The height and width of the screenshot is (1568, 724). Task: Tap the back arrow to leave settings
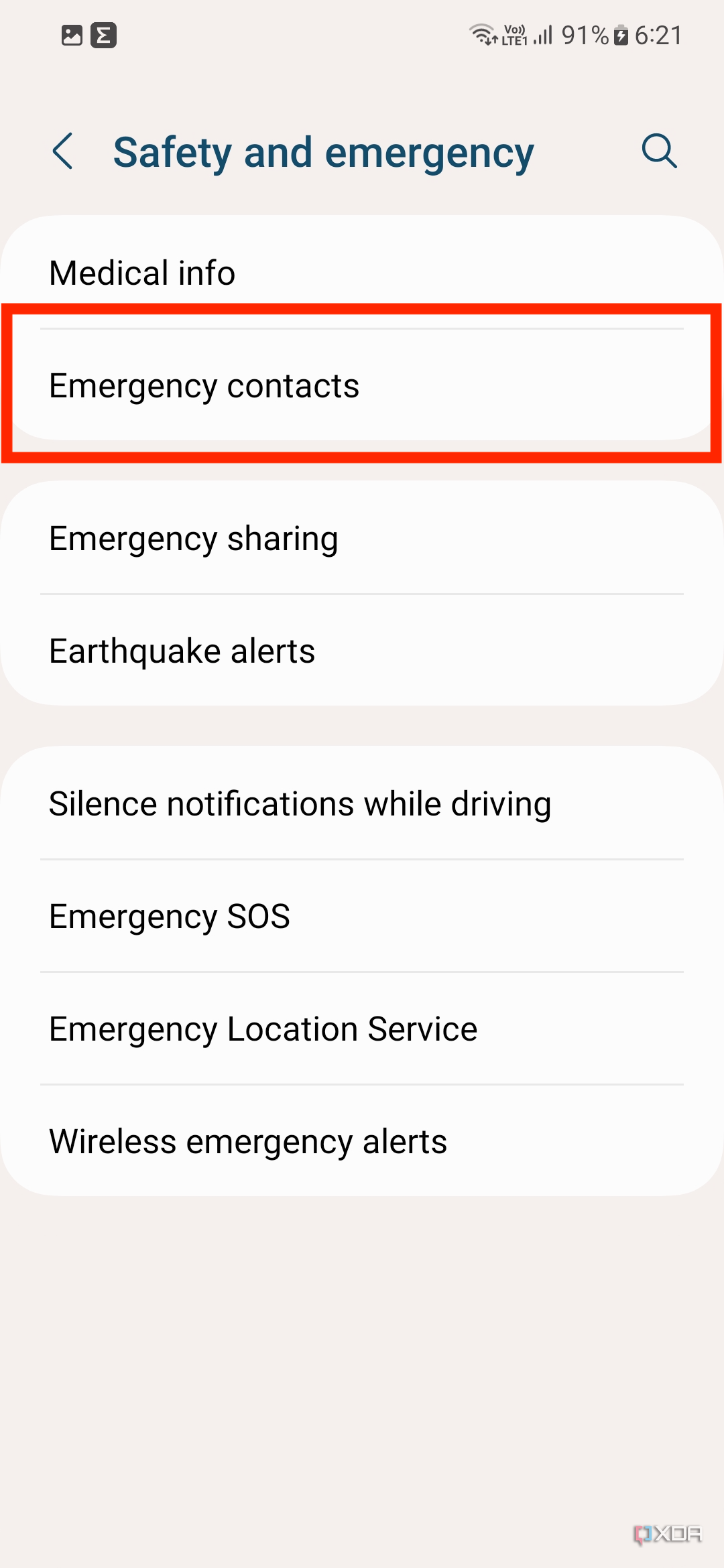point(64,152)
